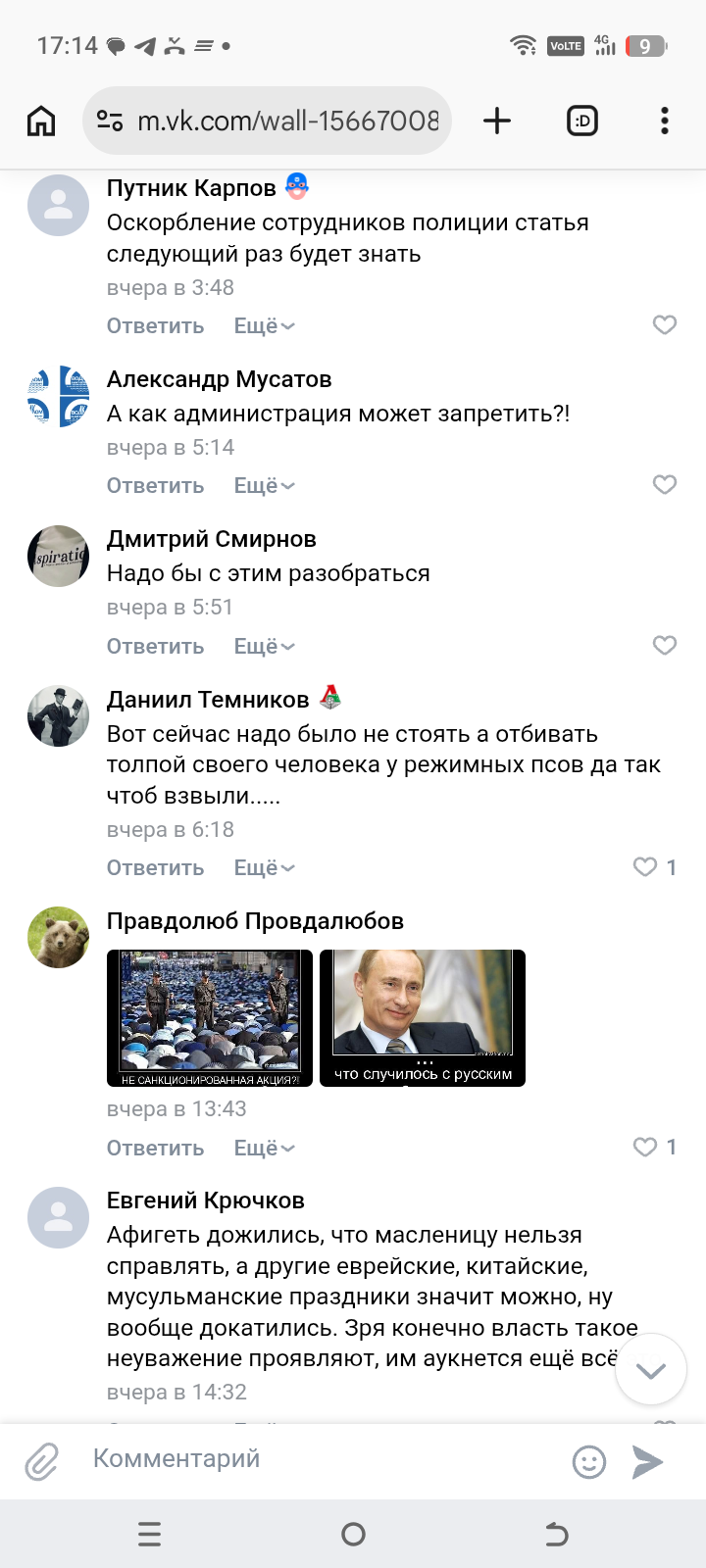Open the browser home page
This screenshot has width=706, height=1568.
coord(41,121)
